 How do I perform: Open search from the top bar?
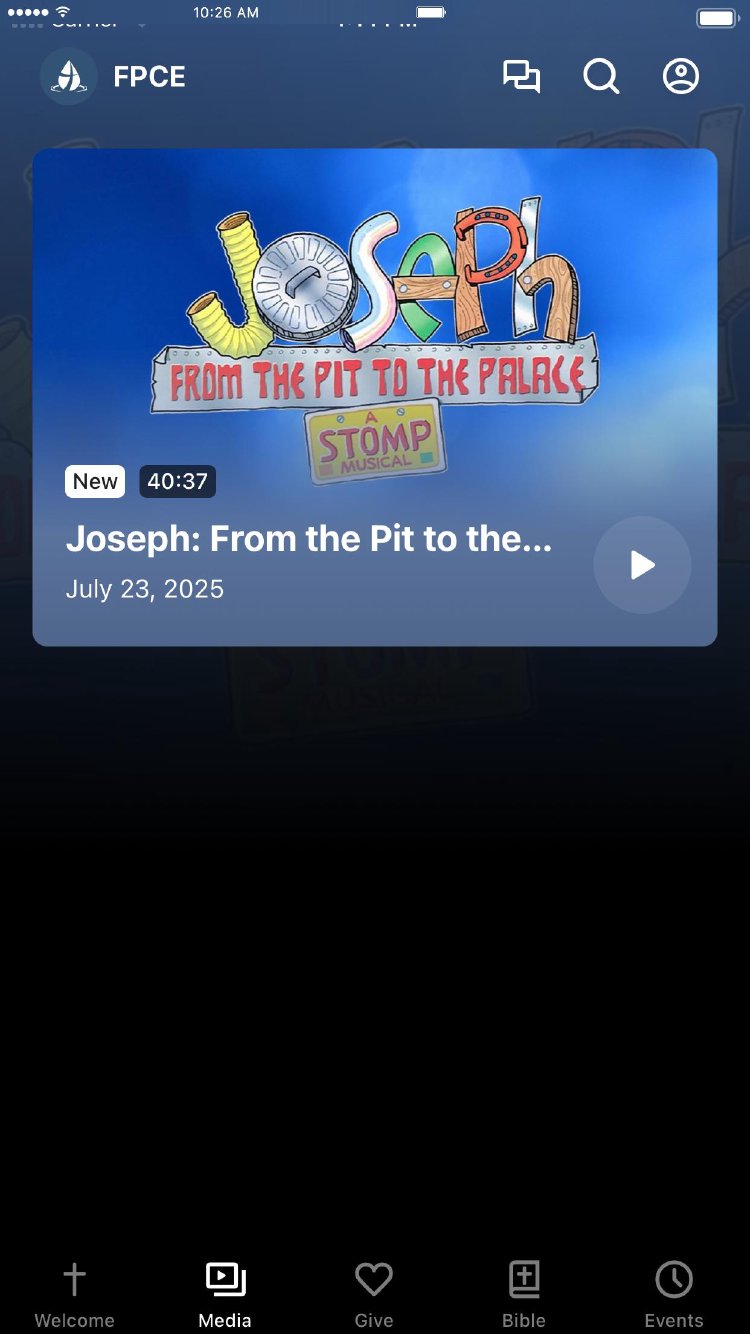[x=601, y=77]
